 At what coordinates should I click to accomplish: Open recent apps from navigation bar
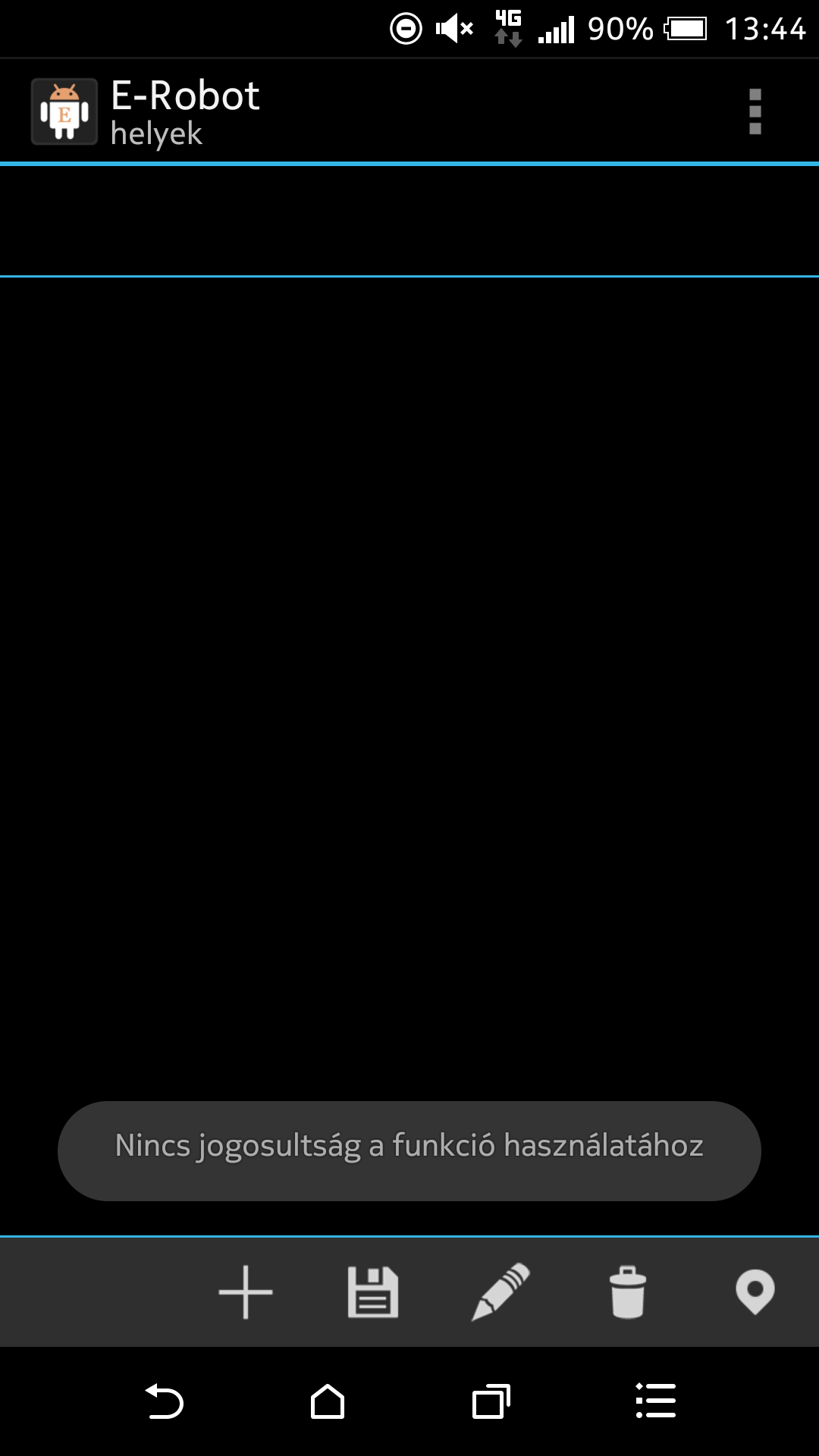pyautogui.click(x=491, y=1401)
